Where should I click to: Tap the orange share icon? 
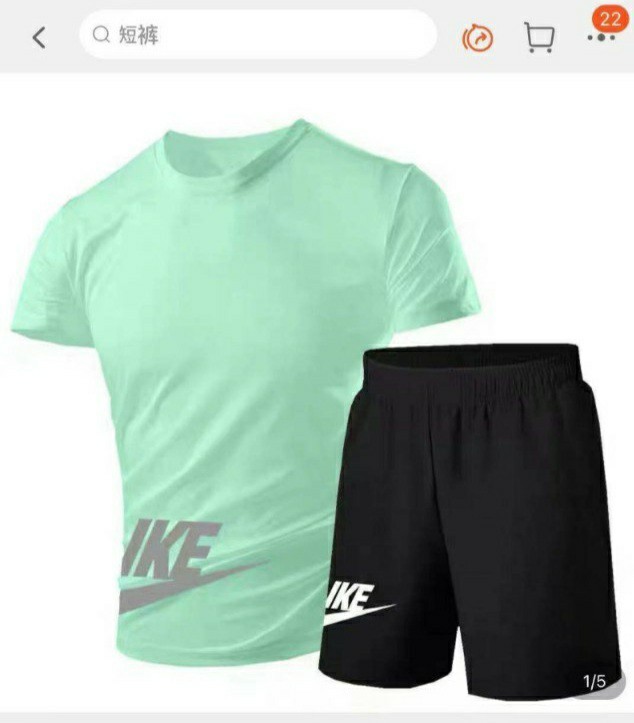(478, 38)
